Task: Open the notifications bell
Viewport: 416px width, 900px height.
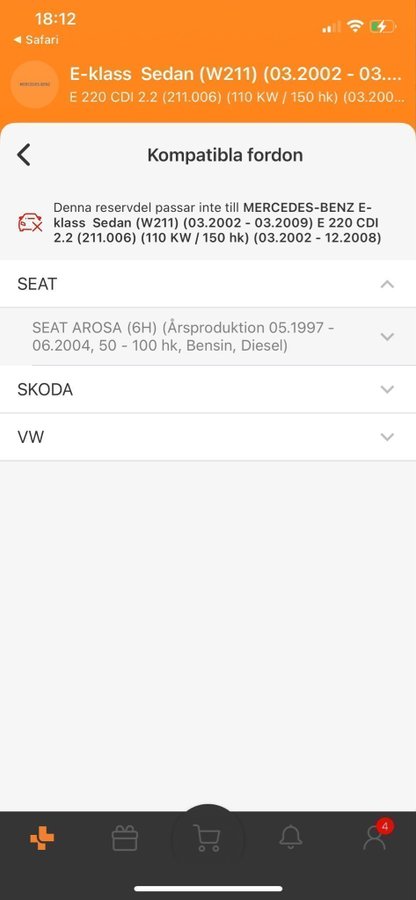Action: click(x=290, y=838)
